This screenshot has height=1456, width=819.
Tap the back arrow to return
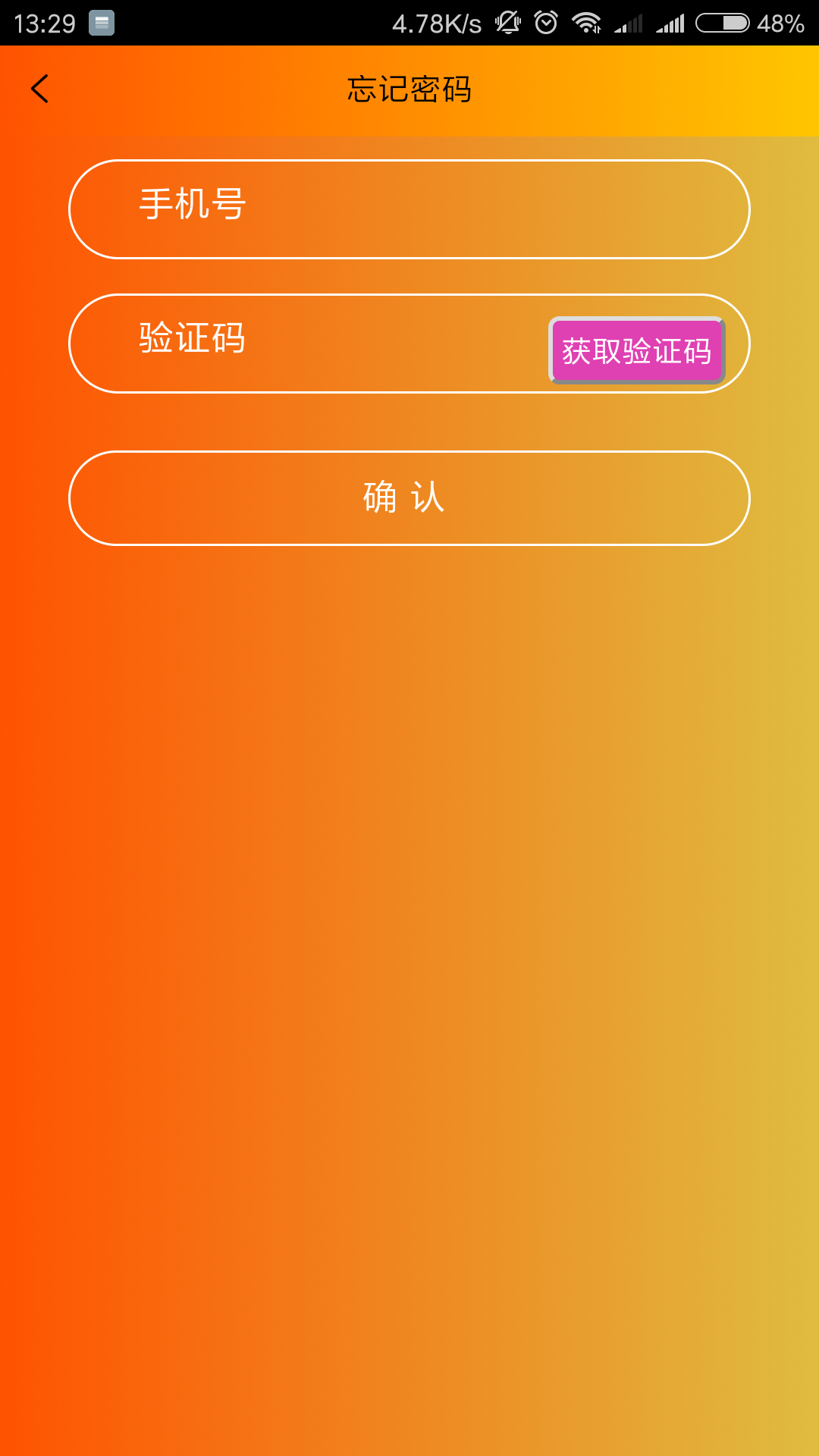point(39,88)
